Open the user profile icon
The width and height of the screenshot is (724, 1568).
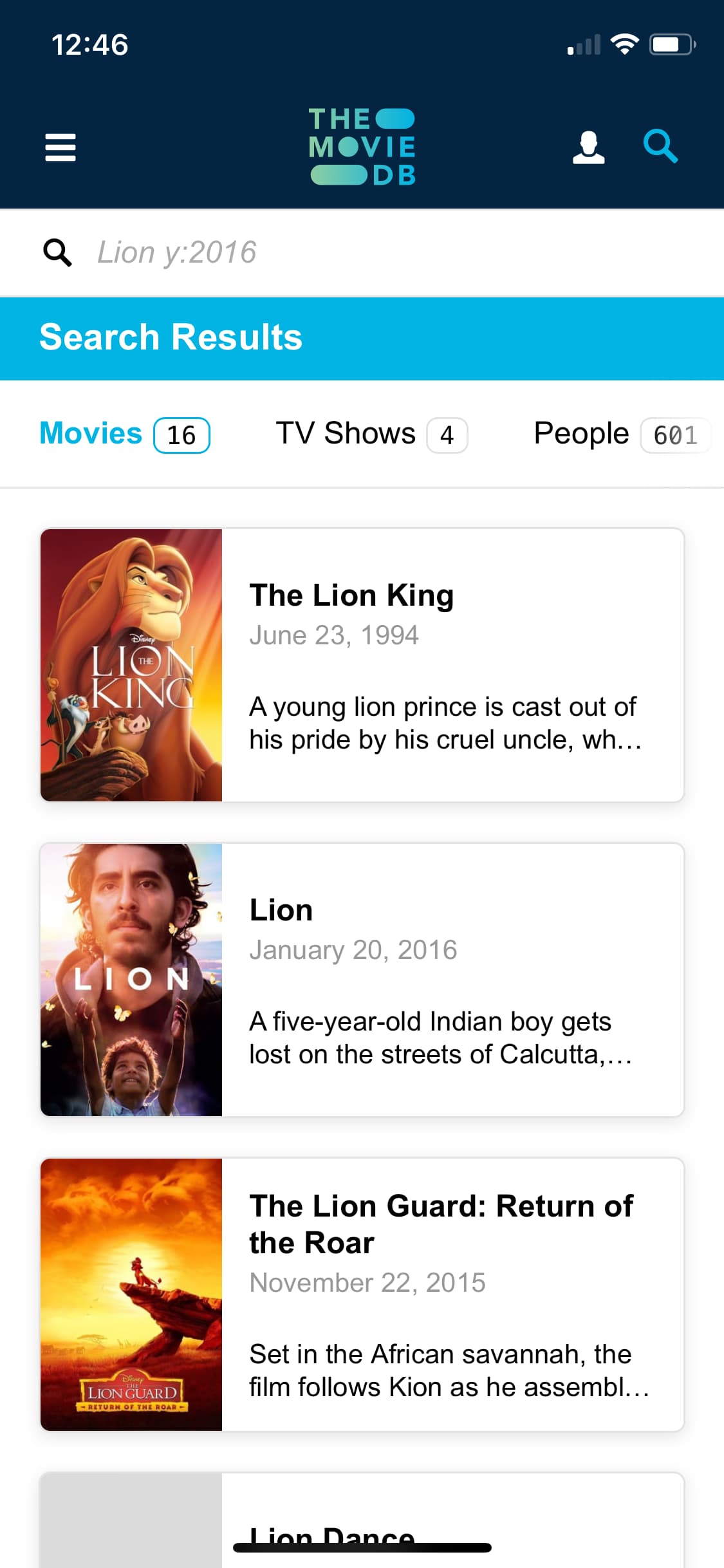588,147
